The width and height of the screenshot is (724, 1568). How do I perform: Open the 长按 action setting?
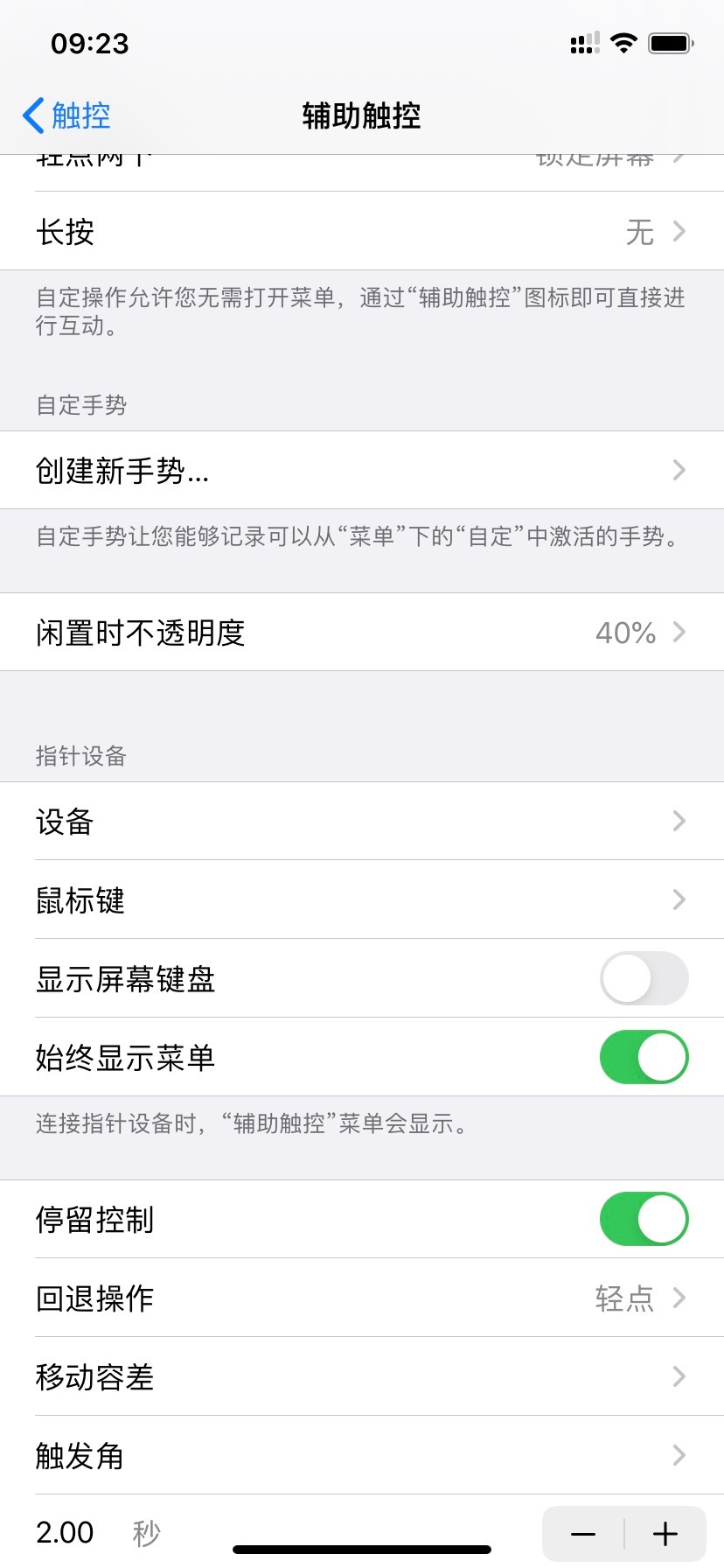click(362, 232)
